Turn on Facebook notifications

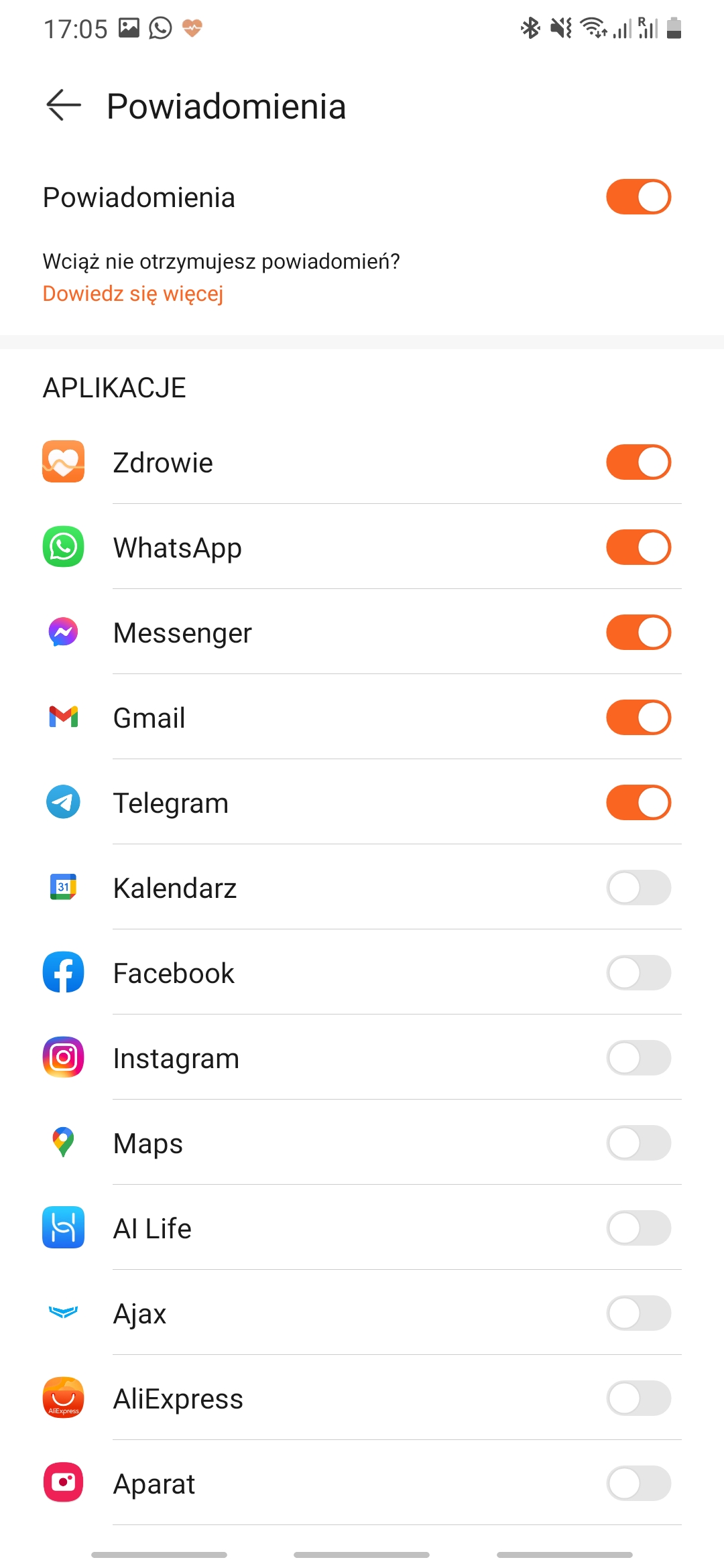click(638, 973)
